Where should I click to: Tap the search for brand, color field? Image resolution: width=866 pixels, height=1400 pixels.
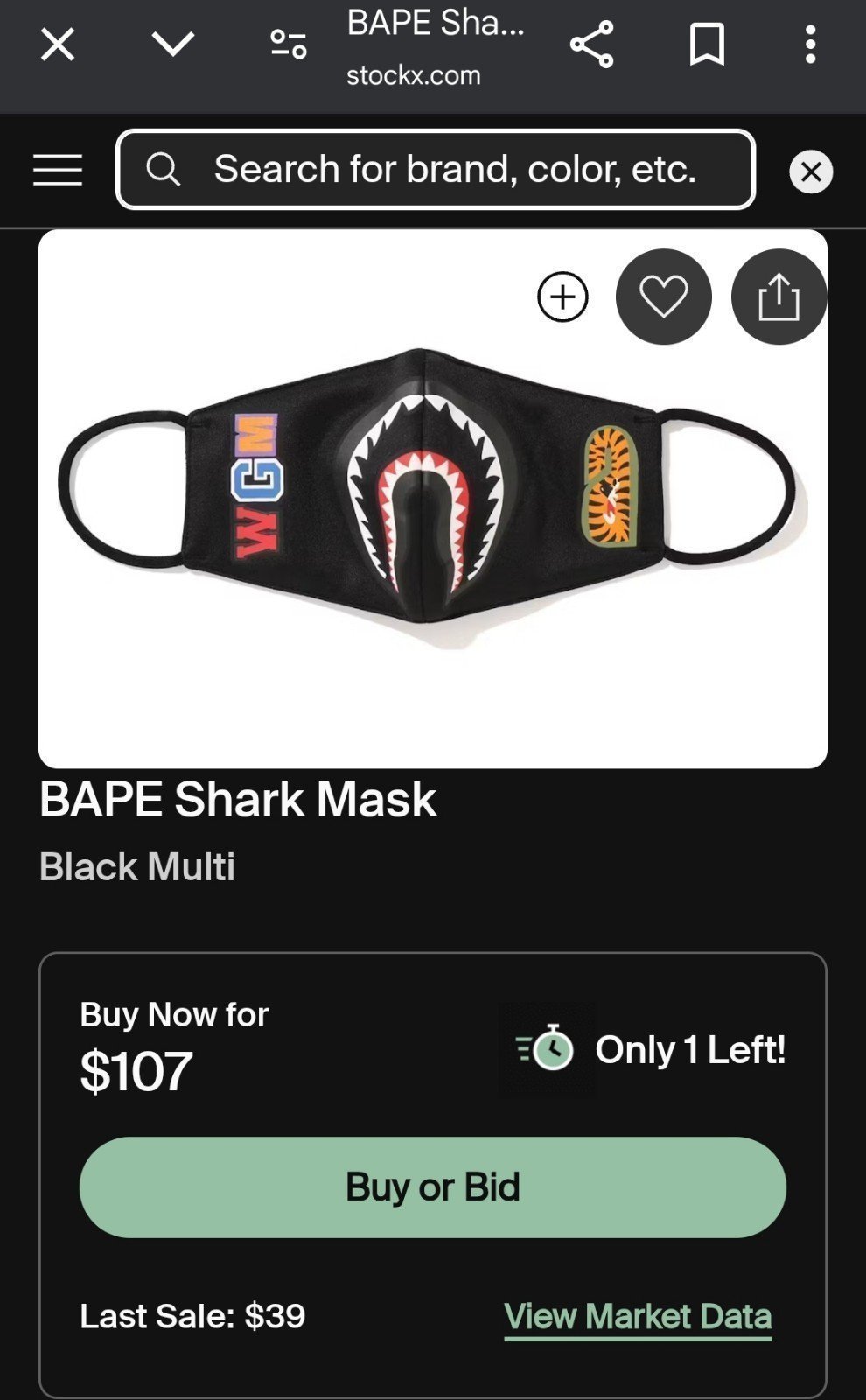(436, 169)
